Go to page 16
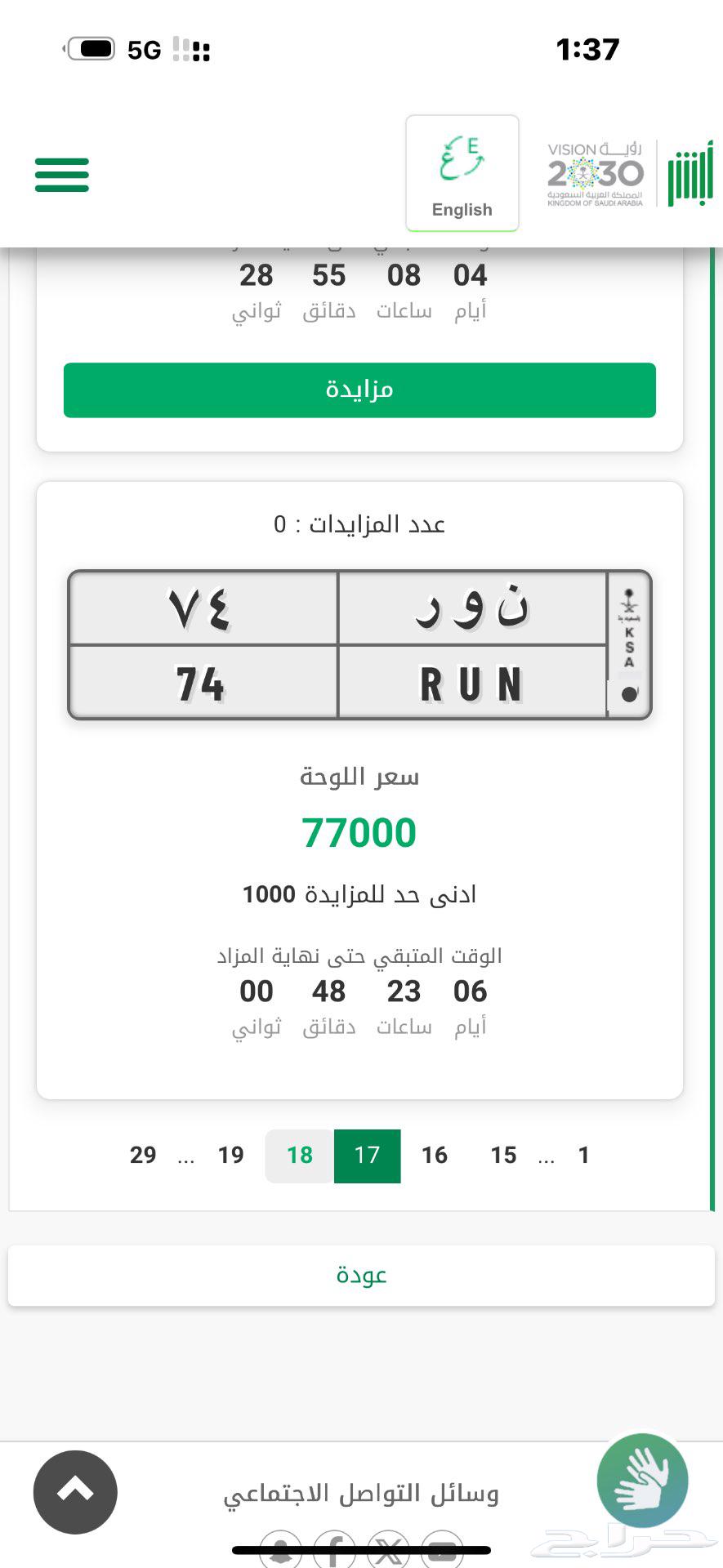Image resolution: width=723 pixels, height=1568 pixels. pos(435,1155)
